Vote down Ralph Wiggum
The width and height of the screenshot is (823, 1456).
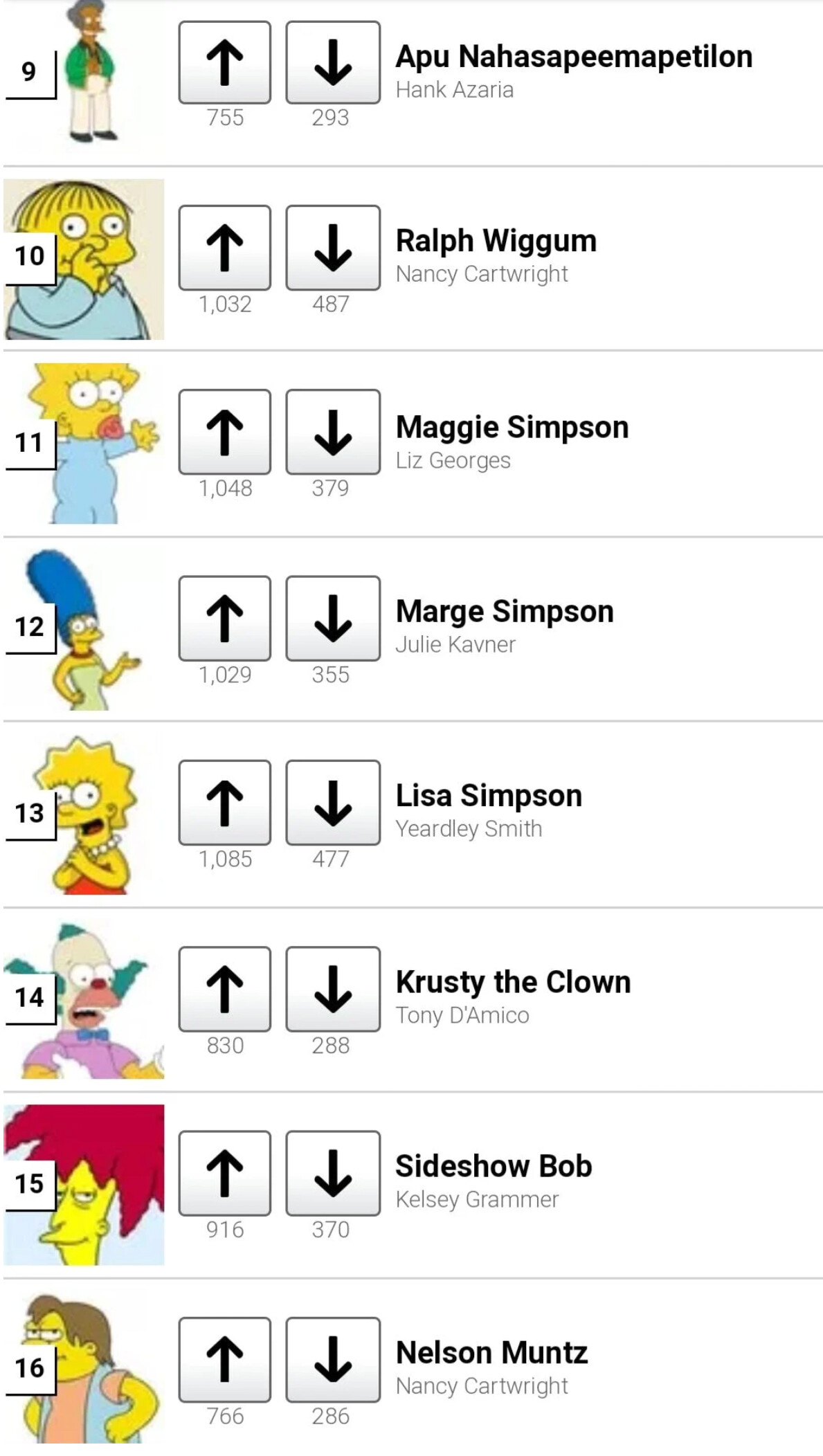(332, 247)
